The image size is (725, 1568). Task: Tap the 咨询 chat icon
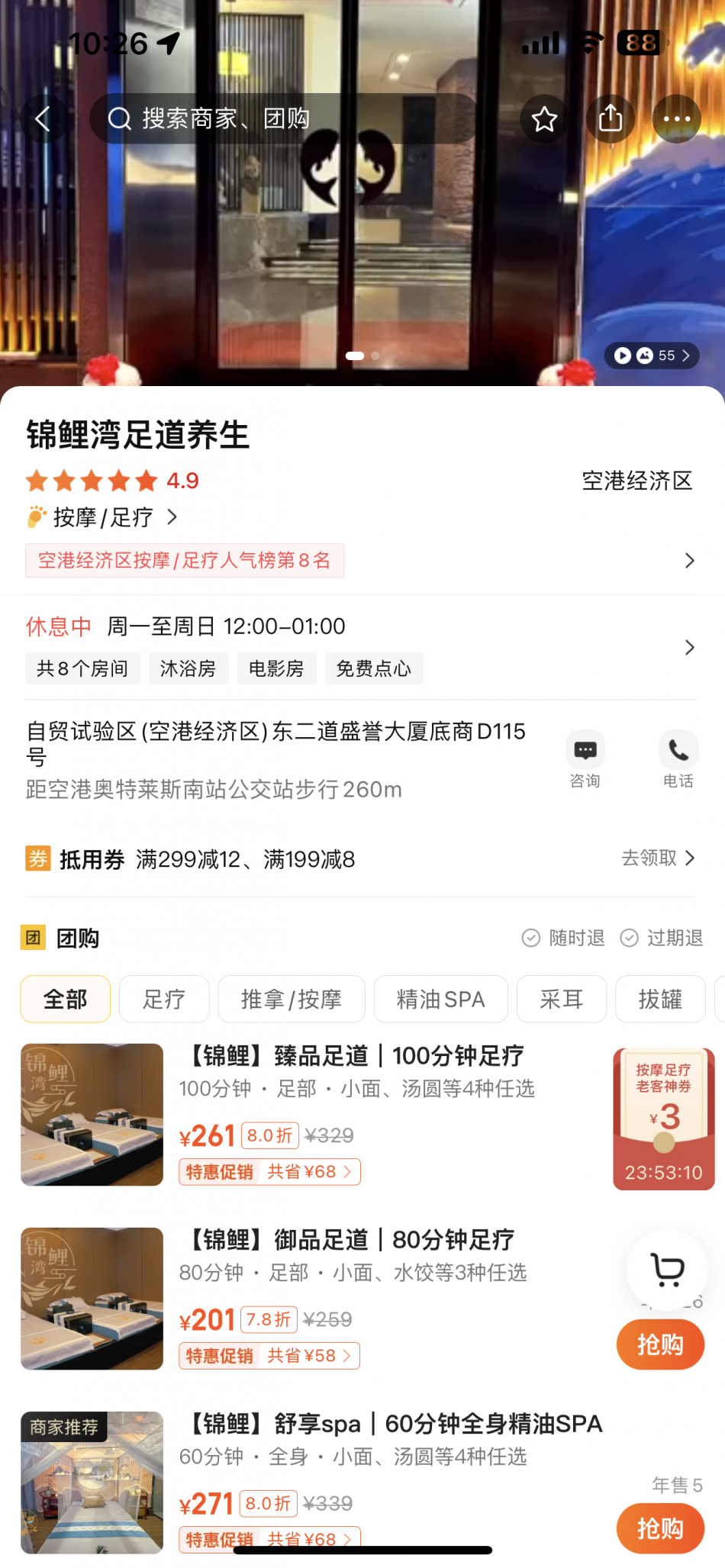point(585,758)
